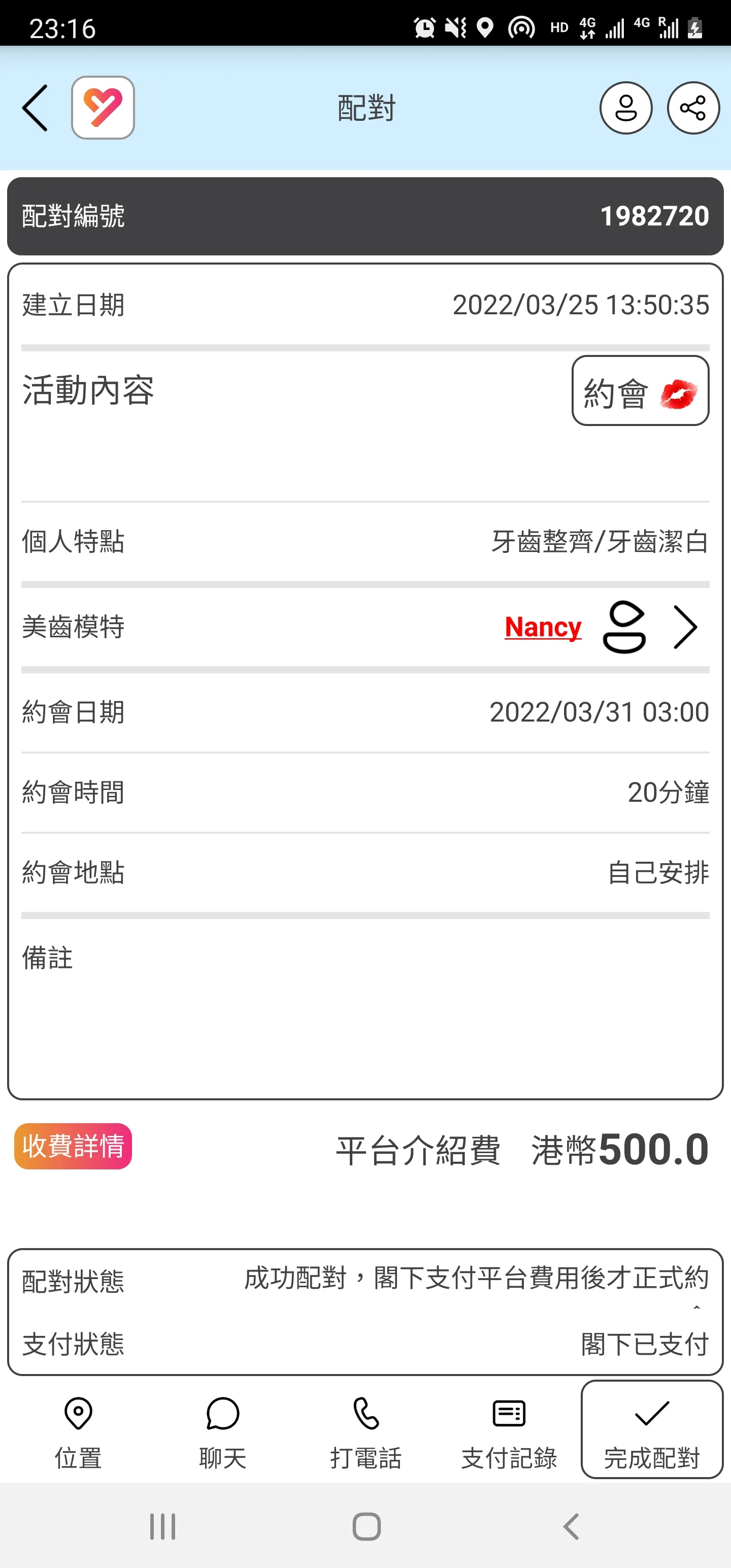The image size is (731, 1568).
Task: Tap the 約會 kiss badge under 活動內容
Action: [640, 392]
